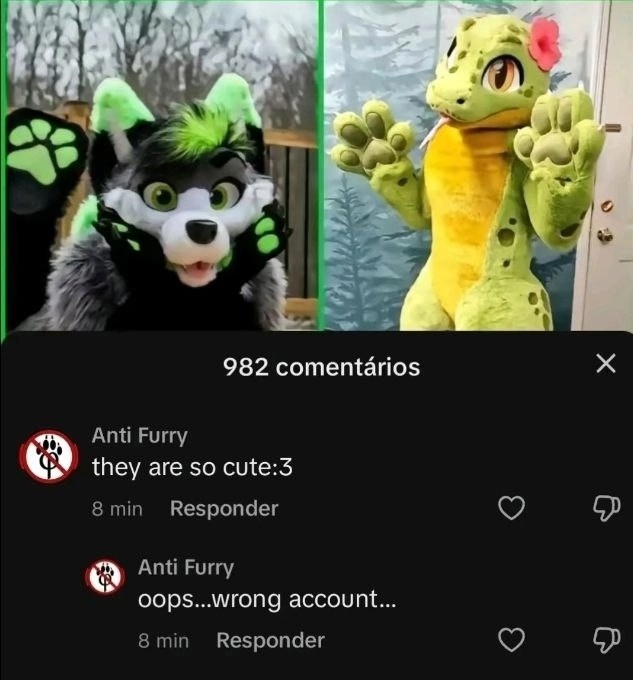Image resolution: width=633 pixels, height=680 pixels.
Task: Open Anti Furry's avatar on the first comment
Action: pyautogui.click(x=48, y=457)
